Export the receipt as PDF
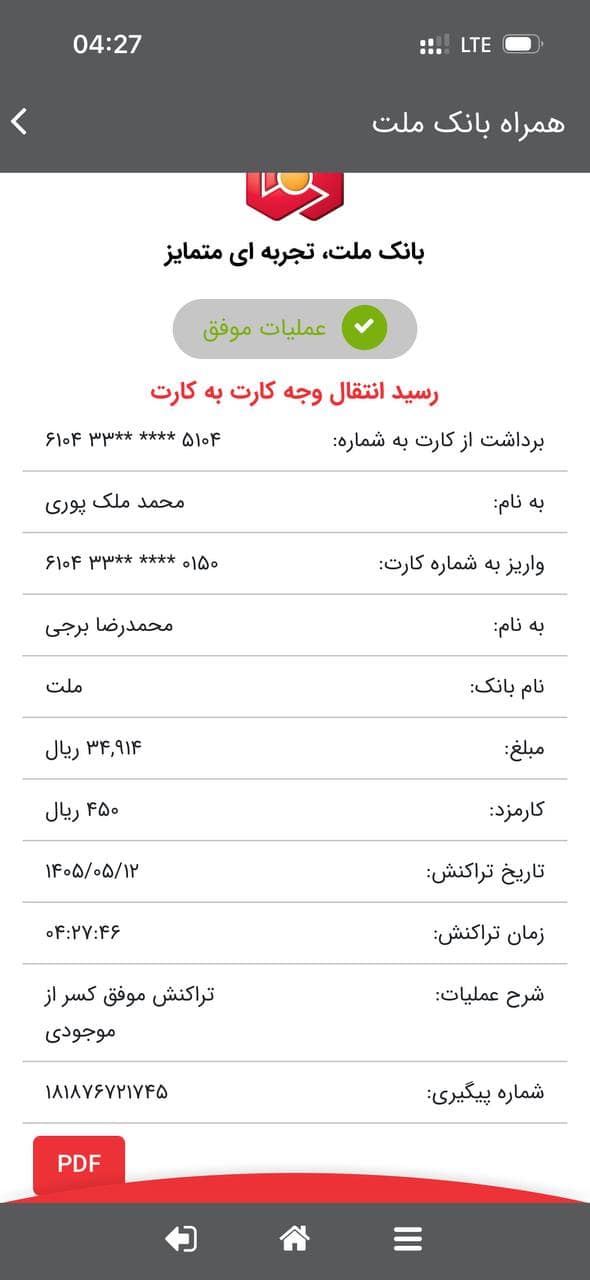 click(79, 1163)
